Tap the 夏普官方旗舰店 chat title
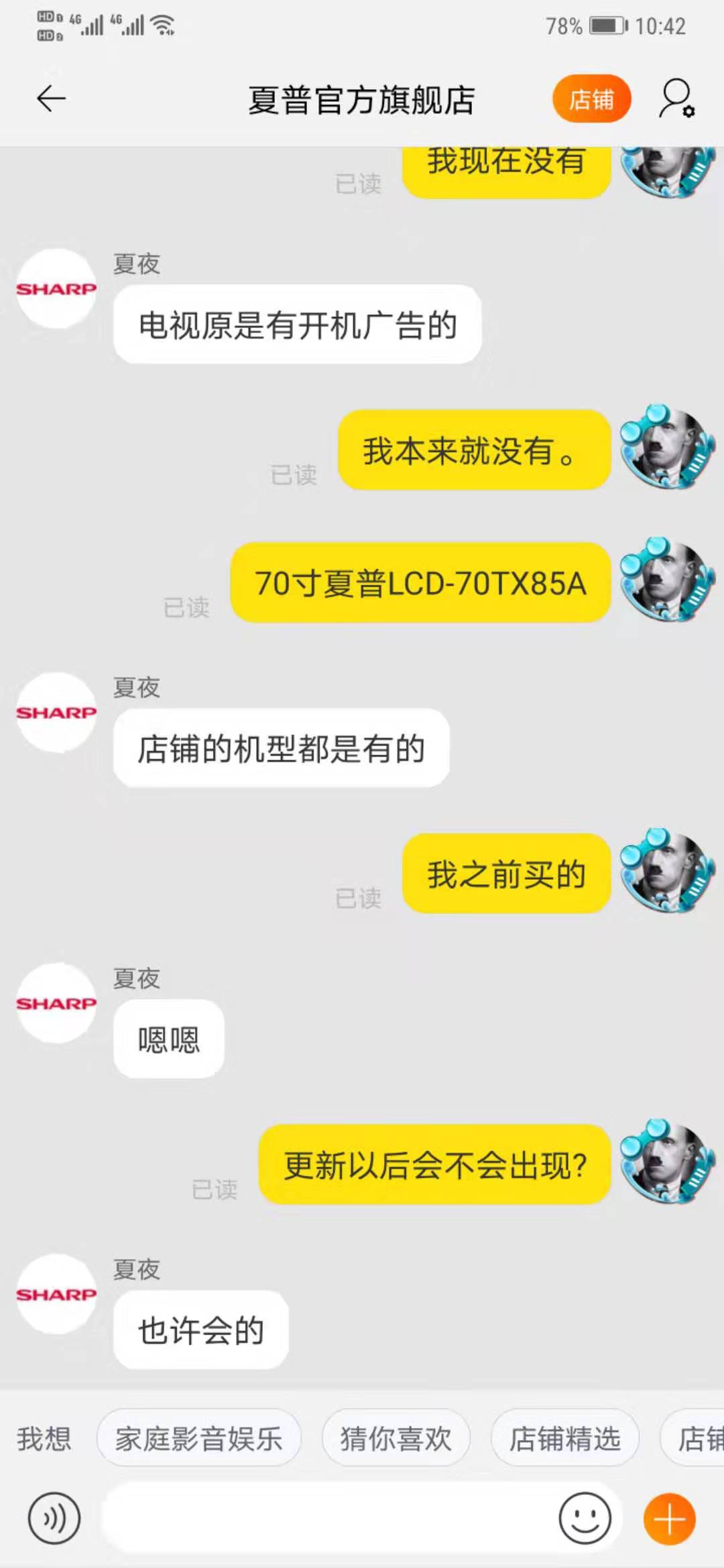The image size is (724, 1568). pos(361,99)
